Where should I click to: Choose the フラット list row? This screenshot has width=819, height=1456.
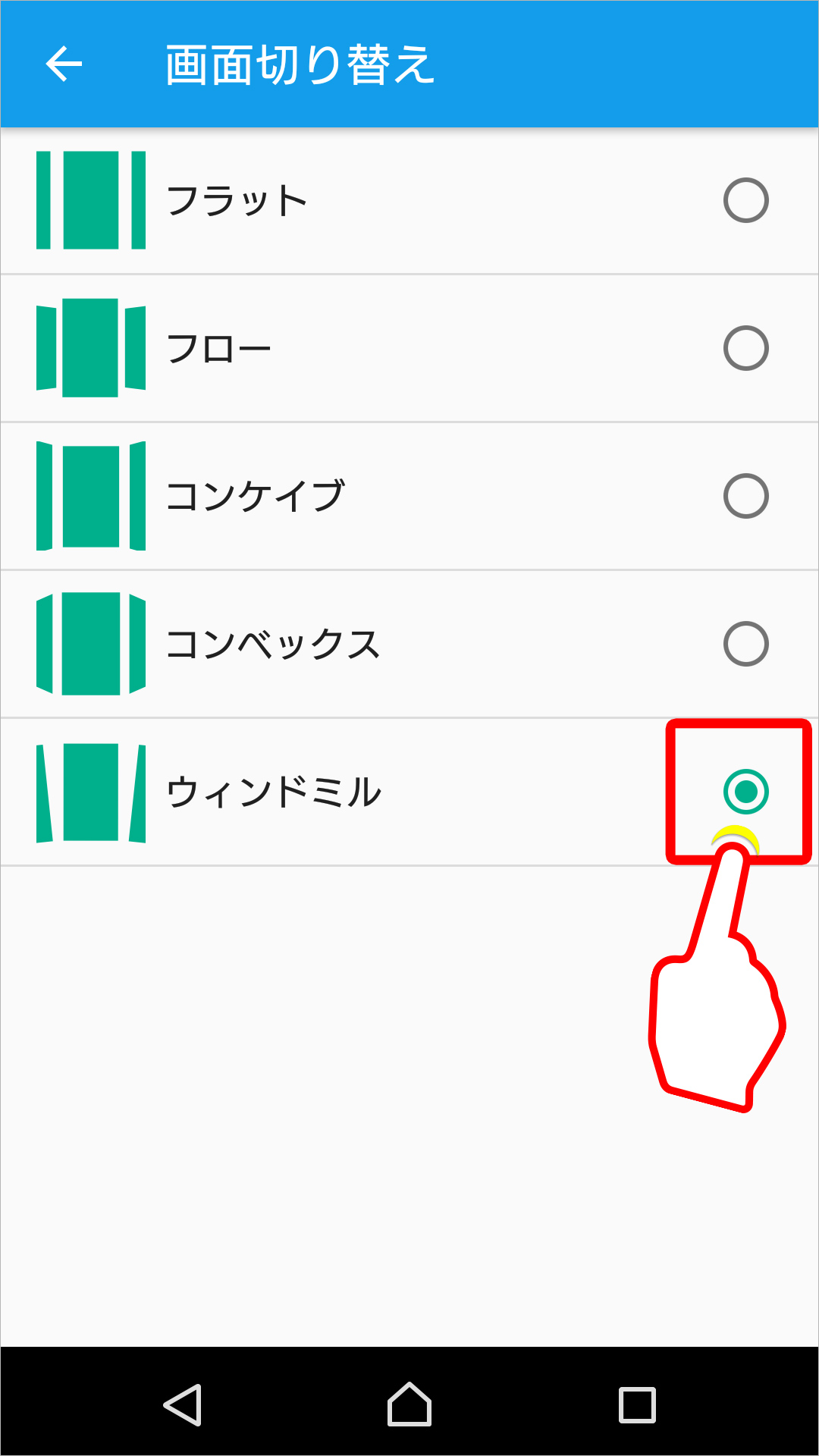pyautogui.click(x=341, y=199)
